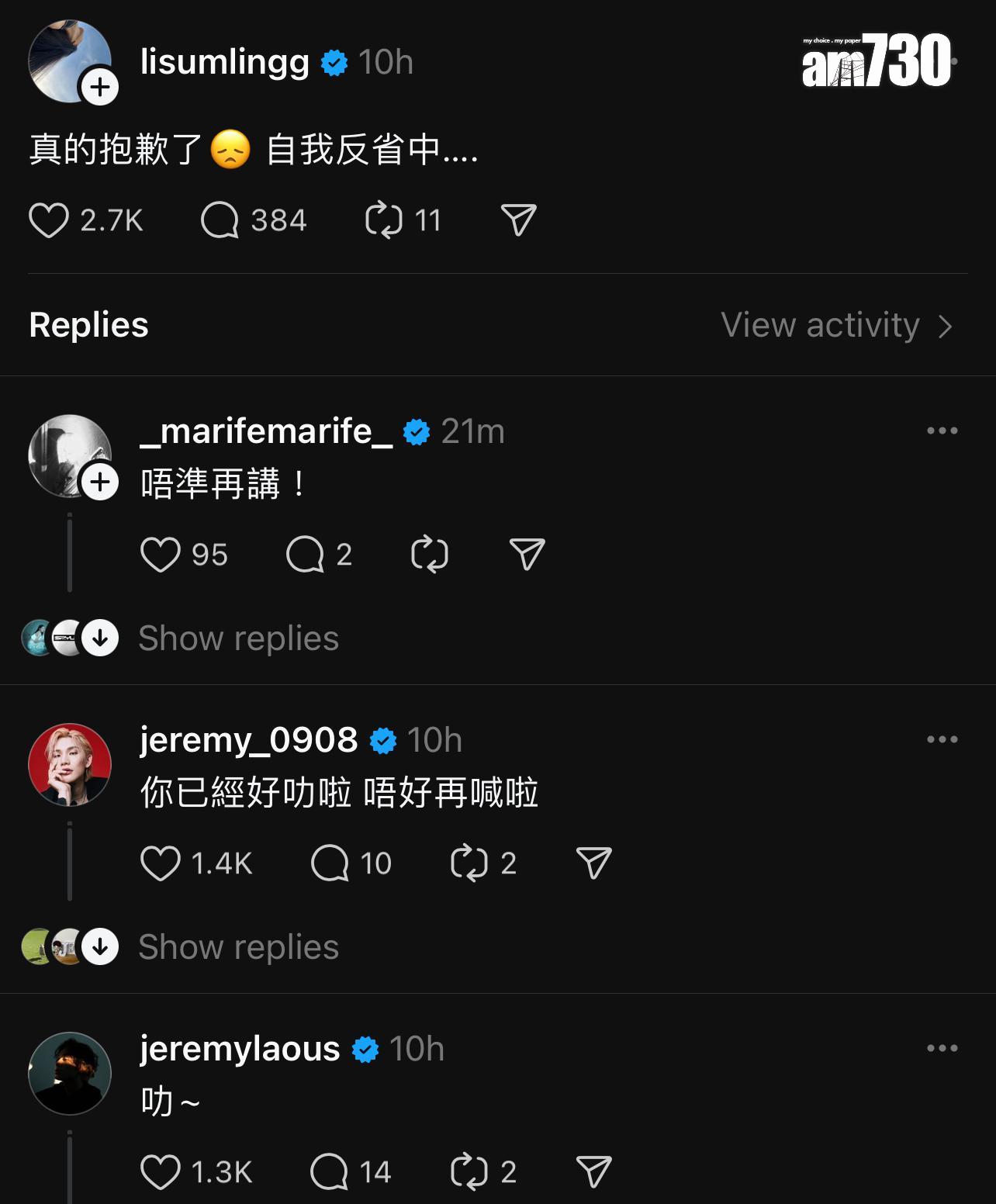Like jeremylaous's reply
This screenshot has width=996, height=1204.
tap(161, 1172)
